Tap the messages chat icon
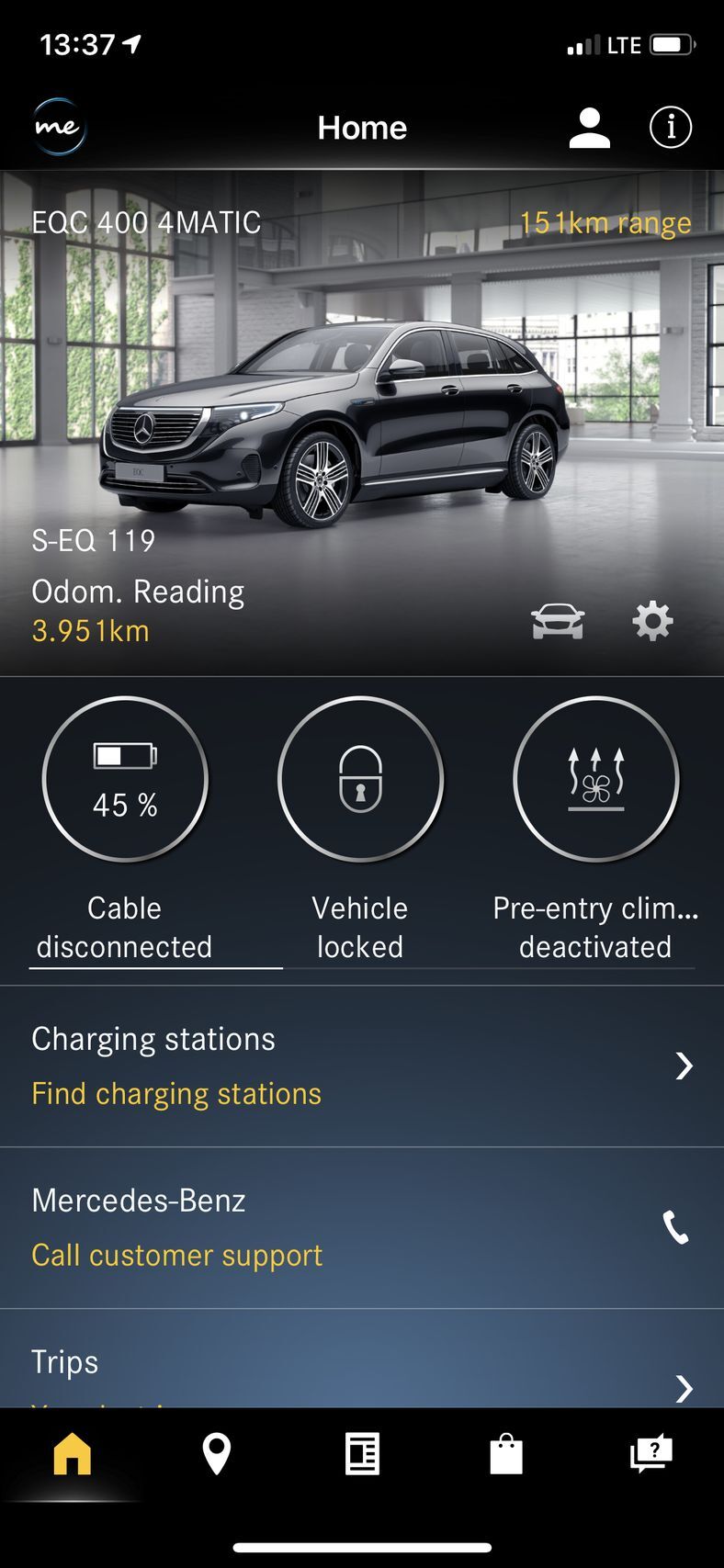The height and width of the screenshot is (1568, 724). pos(651,1454)
